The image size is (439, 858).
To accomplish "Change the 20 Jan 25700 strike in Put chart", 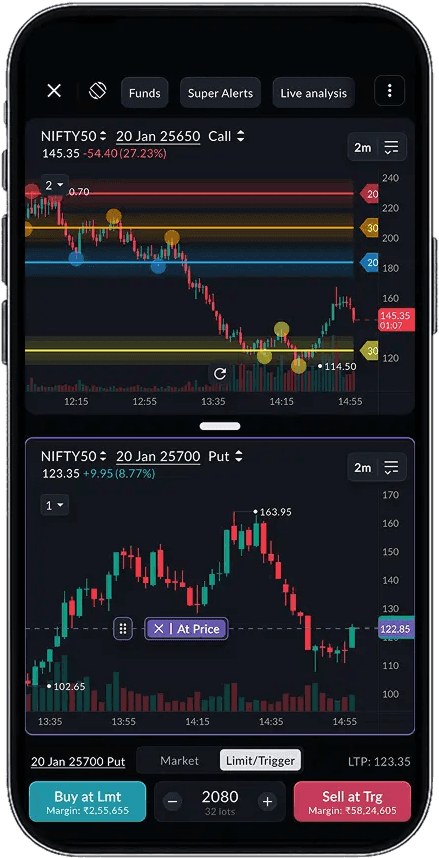I will point(158,456).
